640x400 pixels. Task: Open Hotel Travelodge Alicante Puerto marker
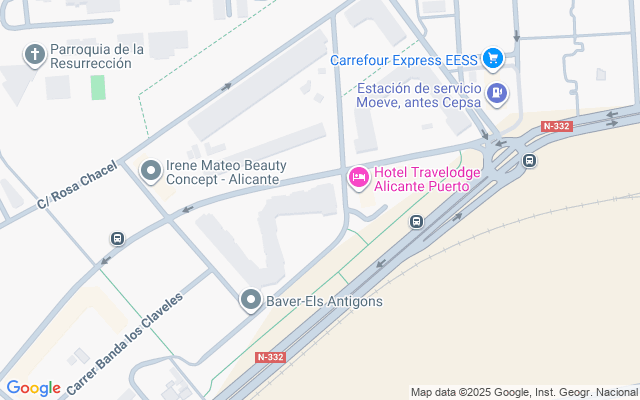[x=357, y=178]
